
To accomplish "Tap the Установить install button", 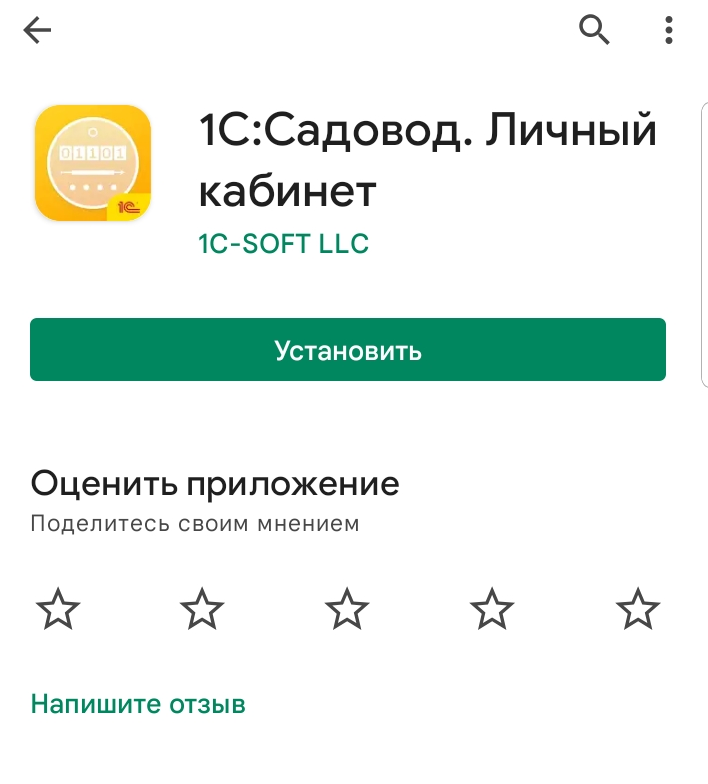I will [x=348, y=350].
